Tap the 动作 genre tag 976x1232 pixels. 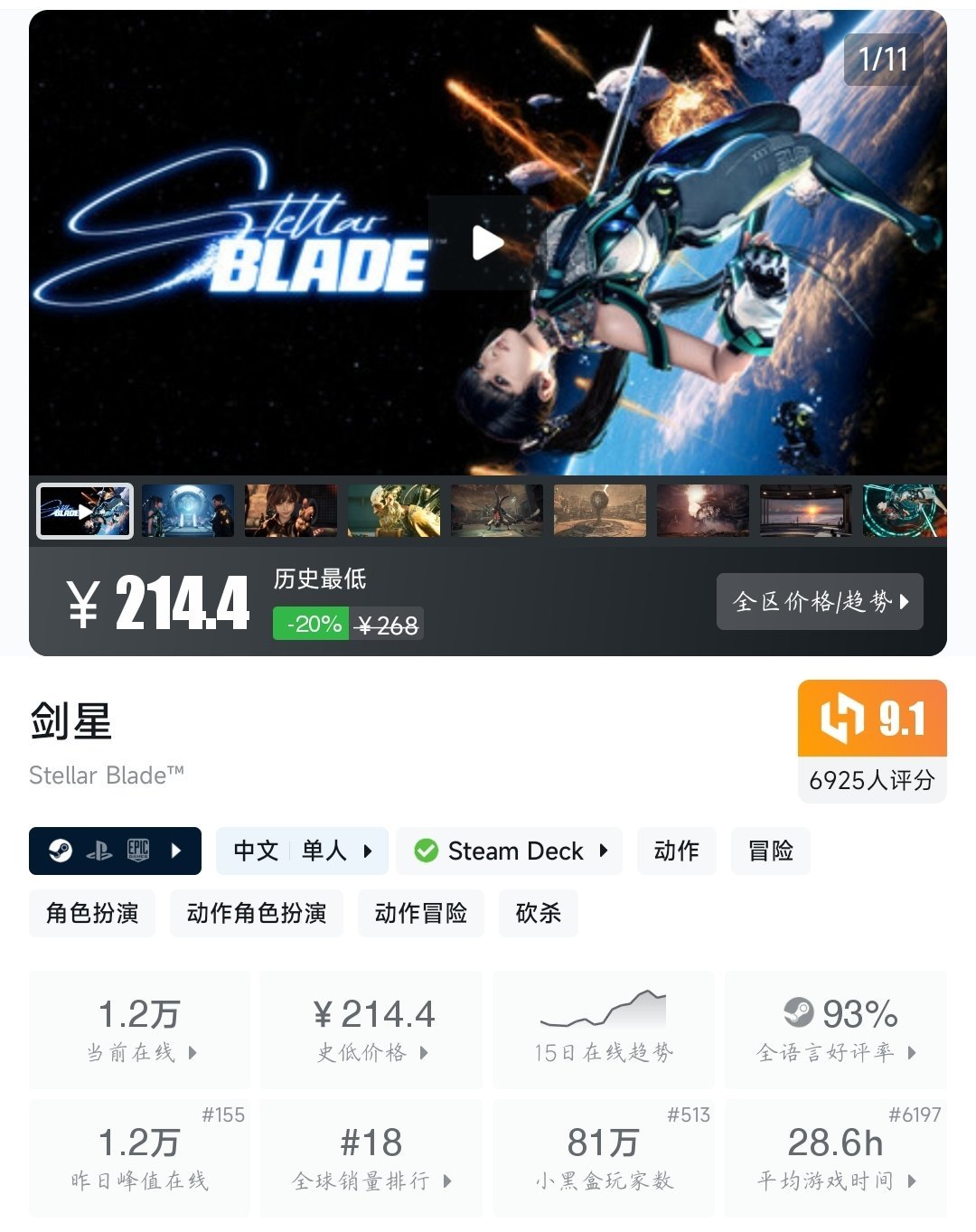[x=676, y=851]
